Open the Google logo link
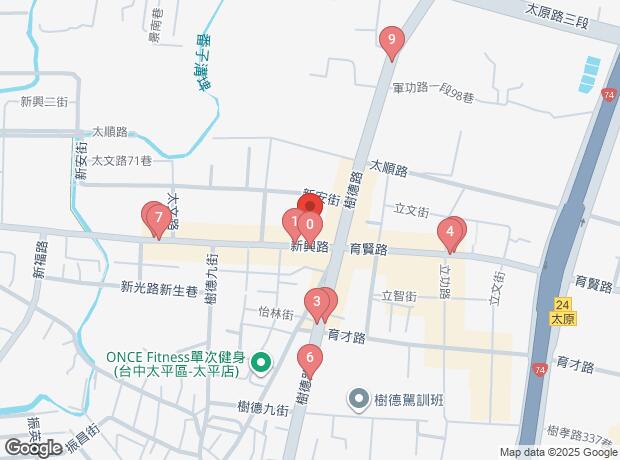This screenshot has height=460, width=620. click(x=33, y=447)
